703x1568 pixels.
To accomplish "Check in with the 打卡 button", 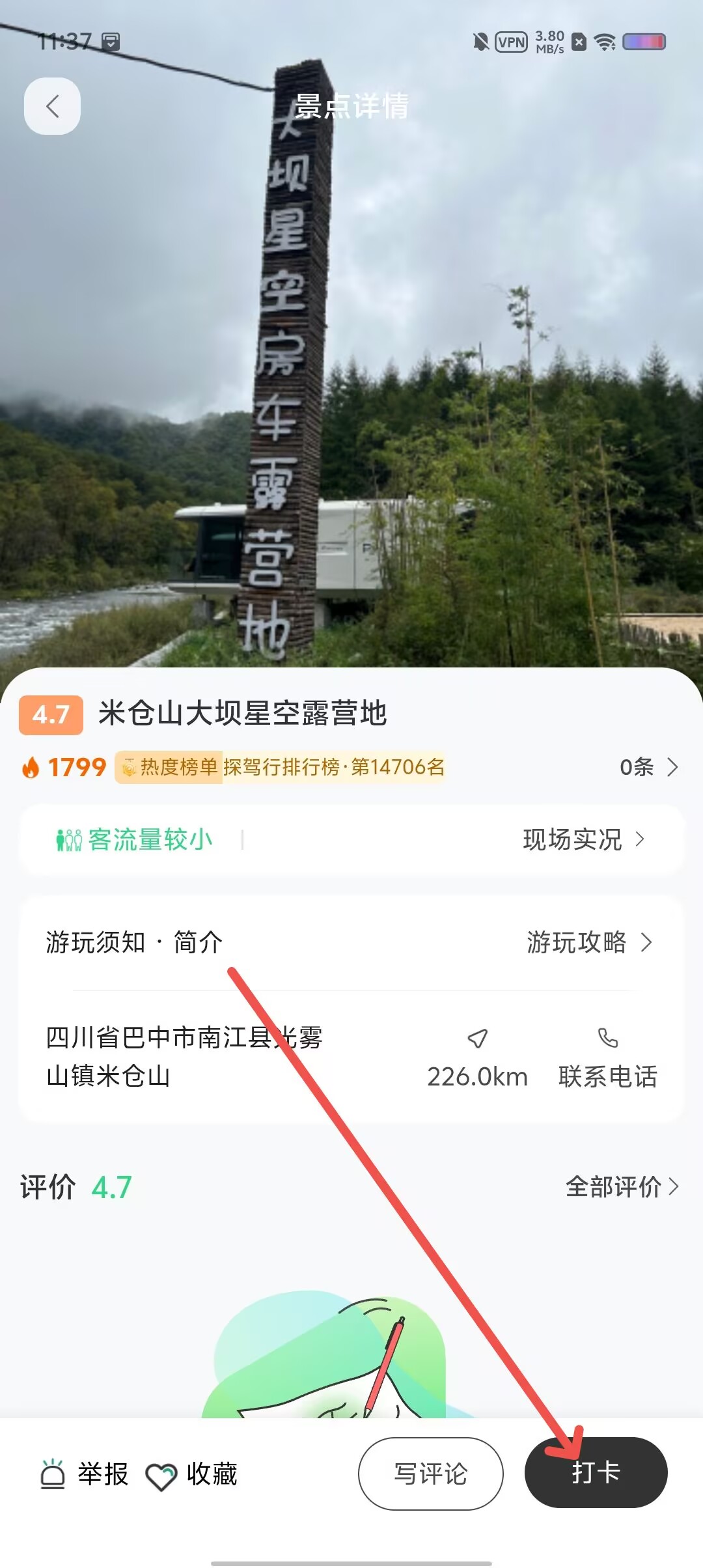I will [596, 1472].
